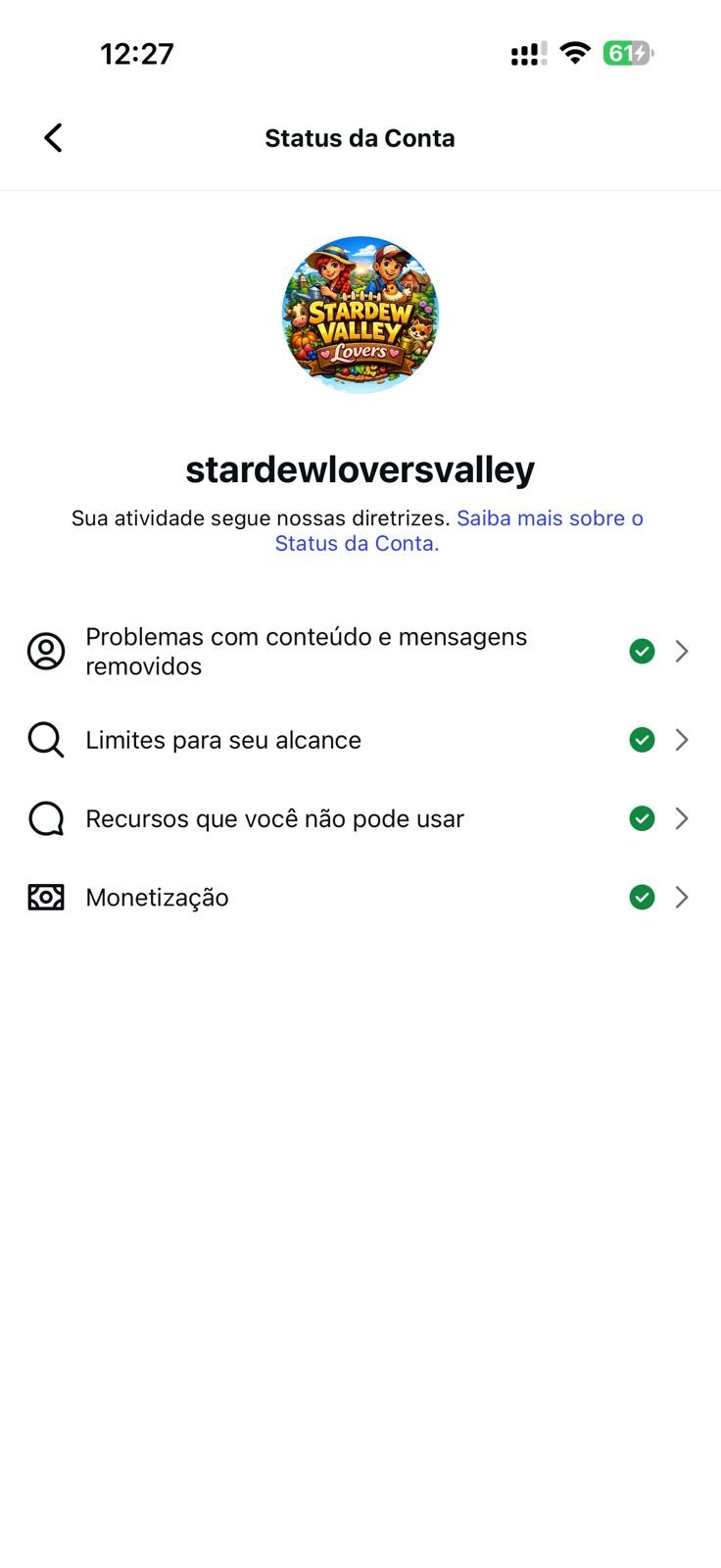Open the Saiba mais sobre o Status da Conta link
The width and height of the screenshot is (721, 1568).
click(549, 518)
